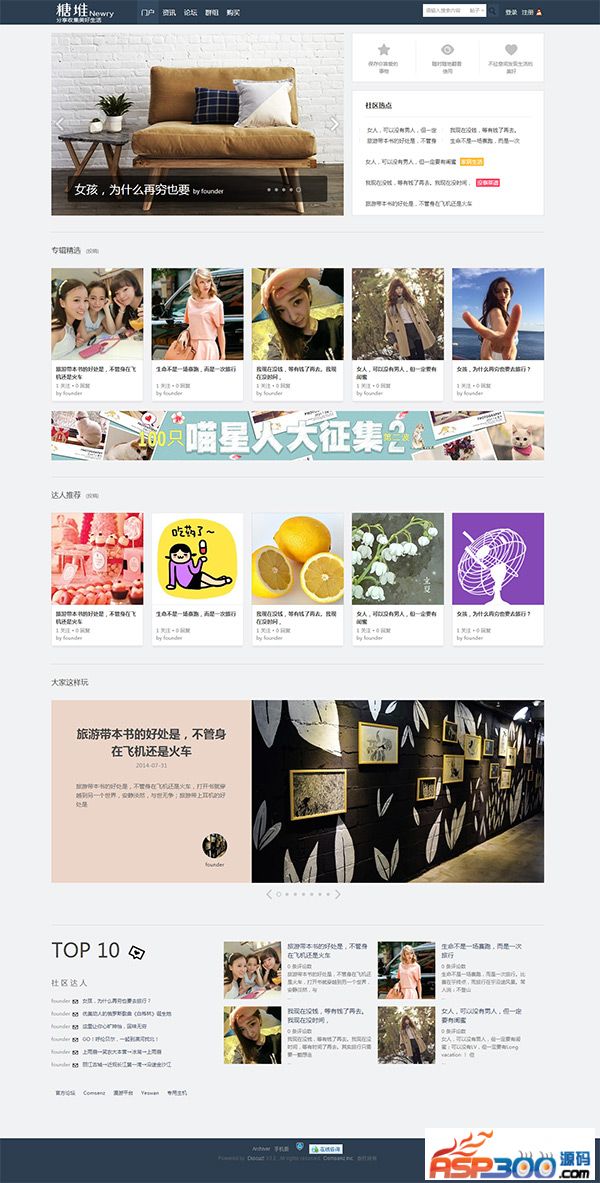Open the Archiver footer link
This screenshot has width=600, height=1183.
pyautogui.click(x=261, y=1148)
